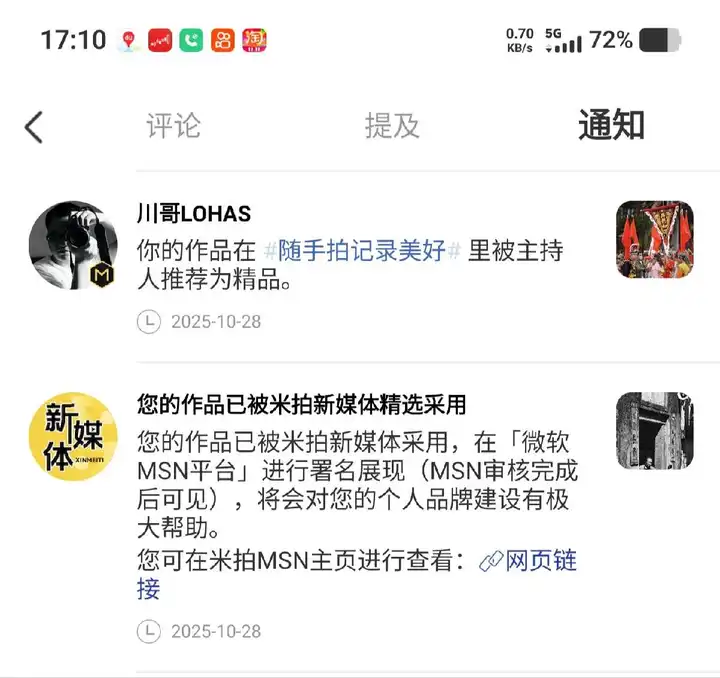Open the 米拍新媒体 avatar
Image resolution: width=720 pixels, height=678 pixels.
tap(73, 437)
